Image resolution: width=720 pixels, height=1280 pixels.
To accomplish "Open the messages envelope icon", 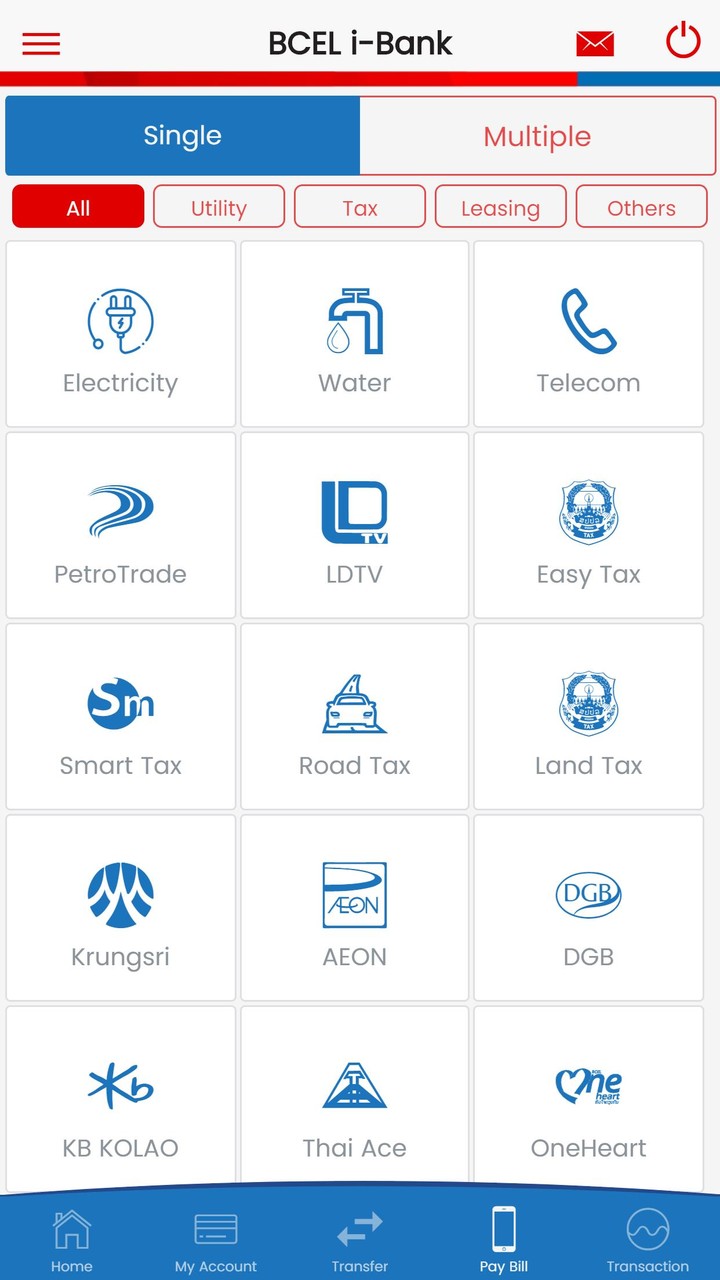I will point(595,43).
